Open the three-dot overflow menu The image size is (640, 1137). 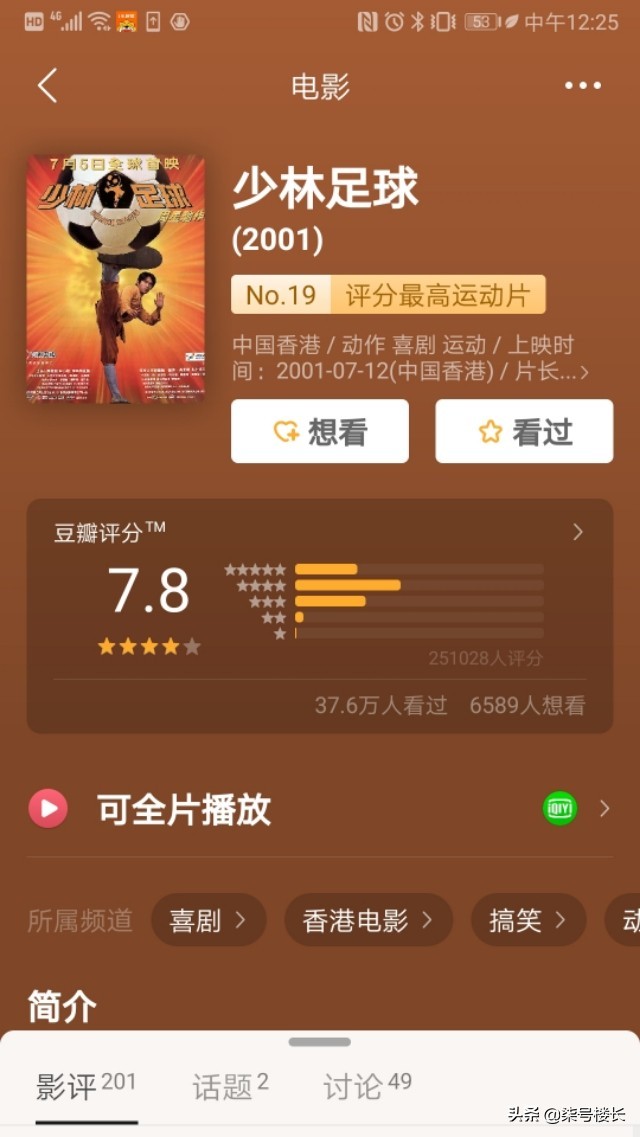pos(583,86)
